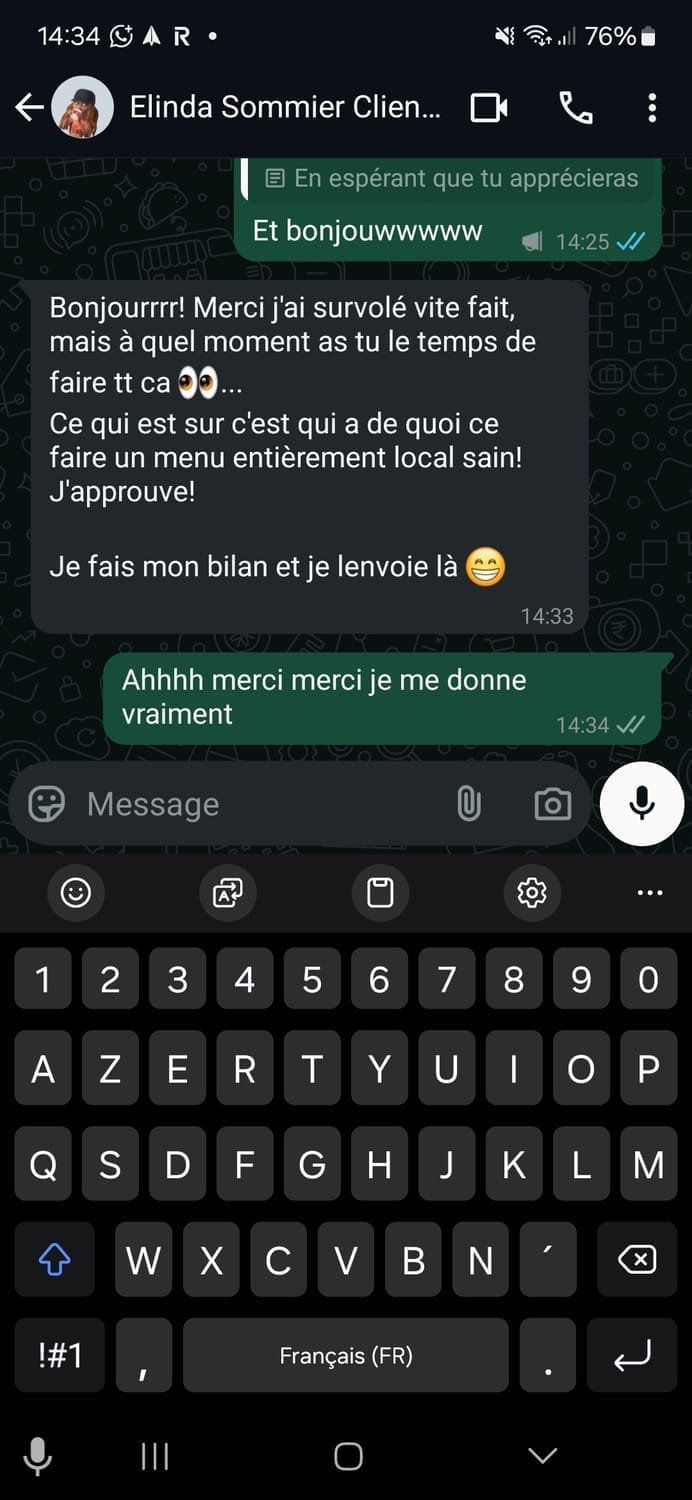Viewport: 692px width, 1500px height.
Task: Start keyboard voice input microphone
Action: tap(37, 1456)
